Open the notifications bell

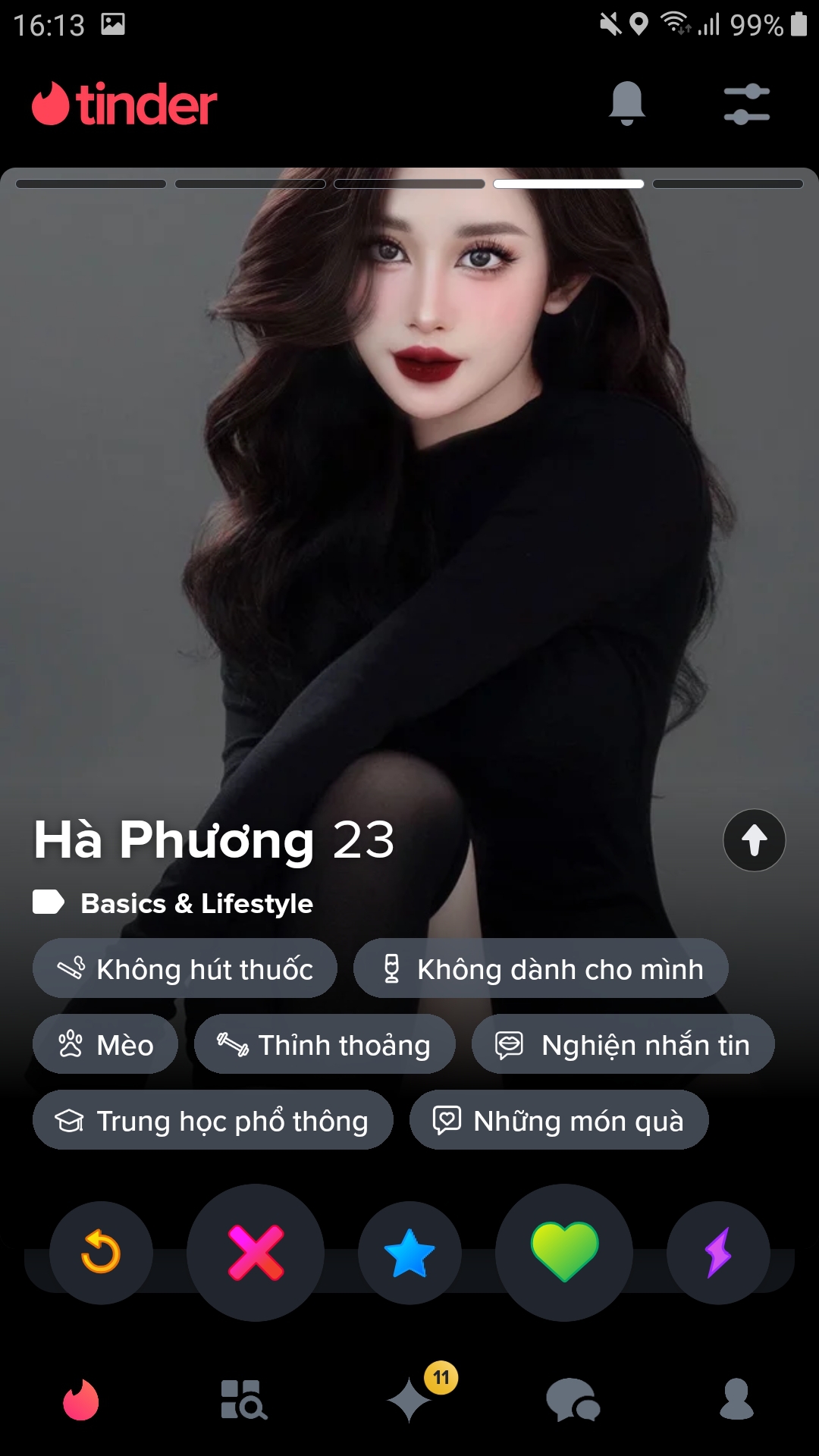(626, 104)
